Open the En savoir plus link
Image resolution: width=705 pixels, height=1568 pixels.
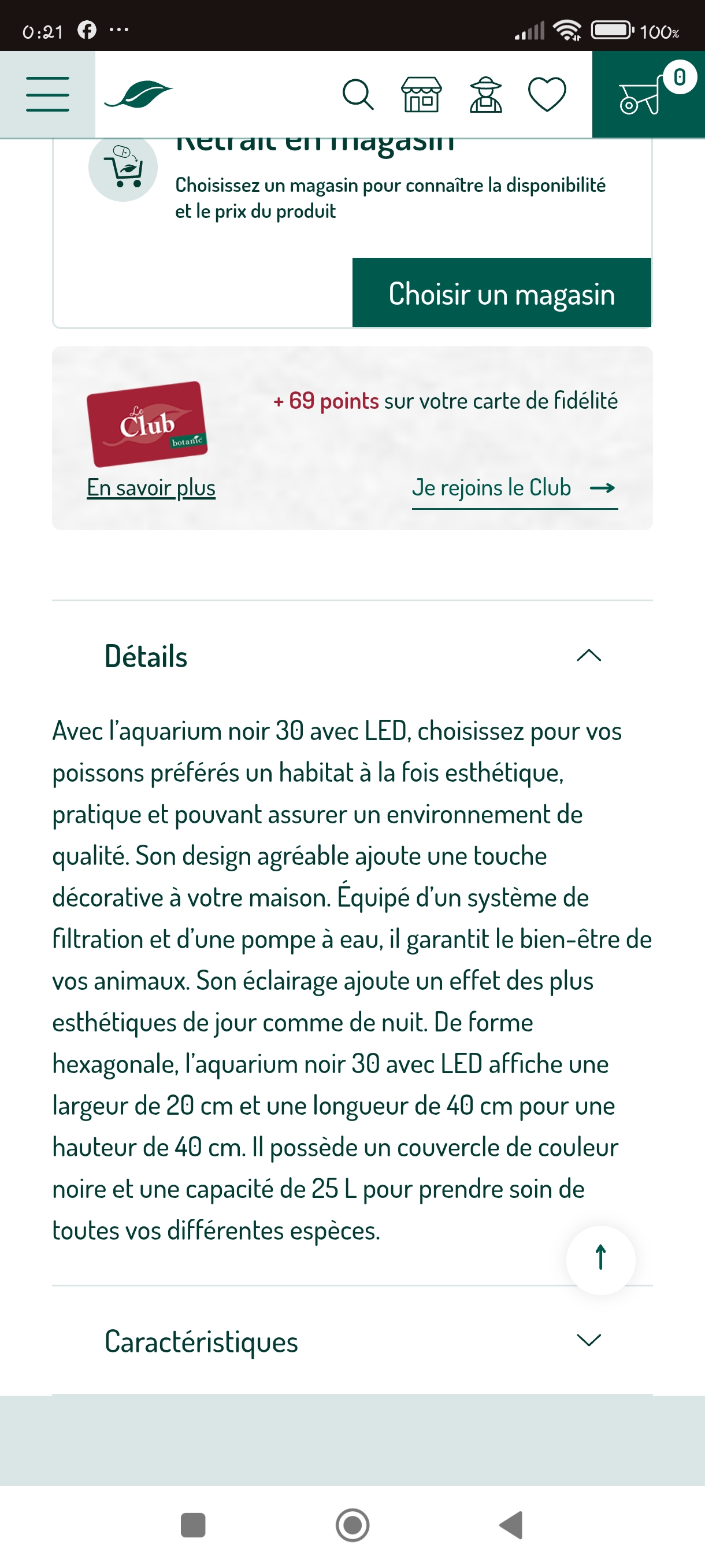pyautogui.click(x=151, y=487)
